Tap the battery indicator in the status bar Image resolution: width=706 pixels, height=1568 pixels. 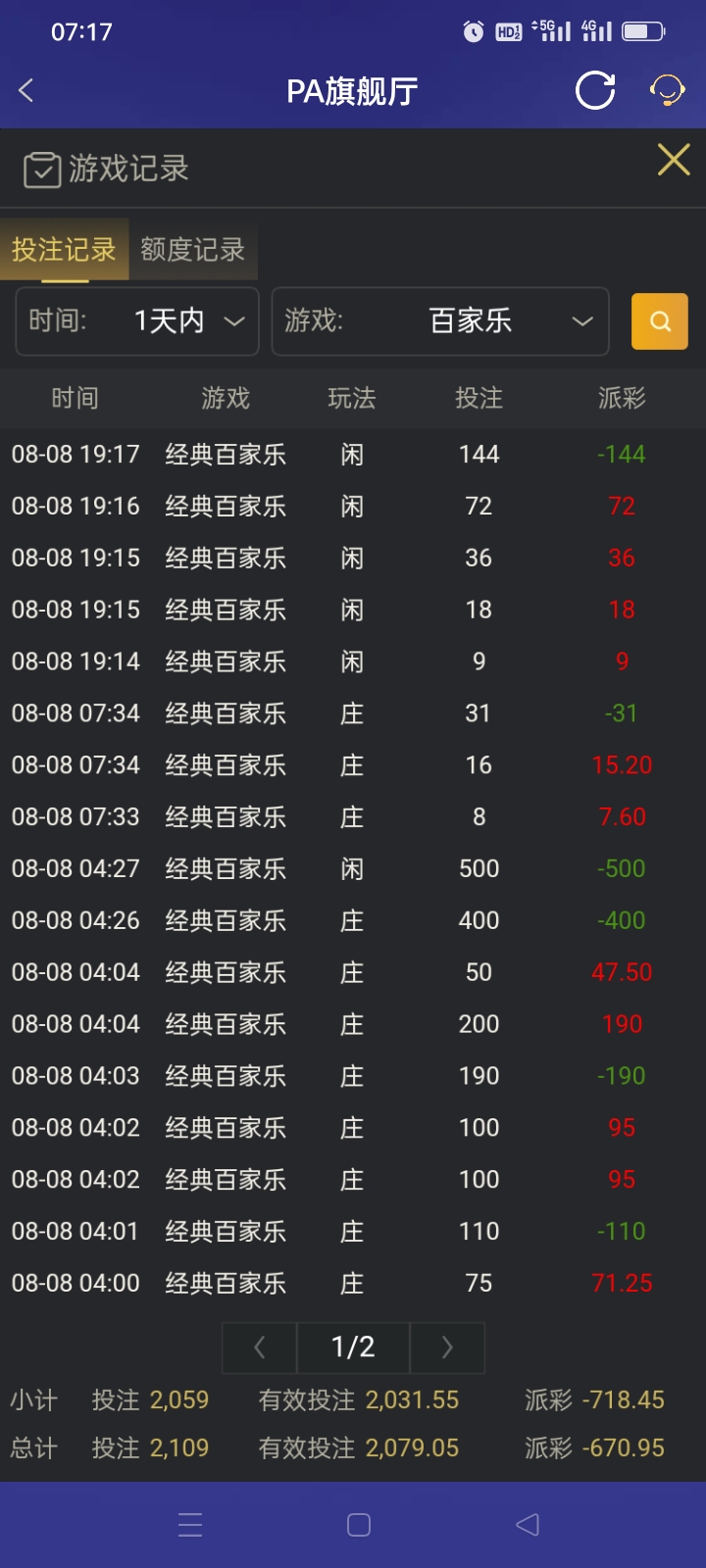[x=643, y=29]
